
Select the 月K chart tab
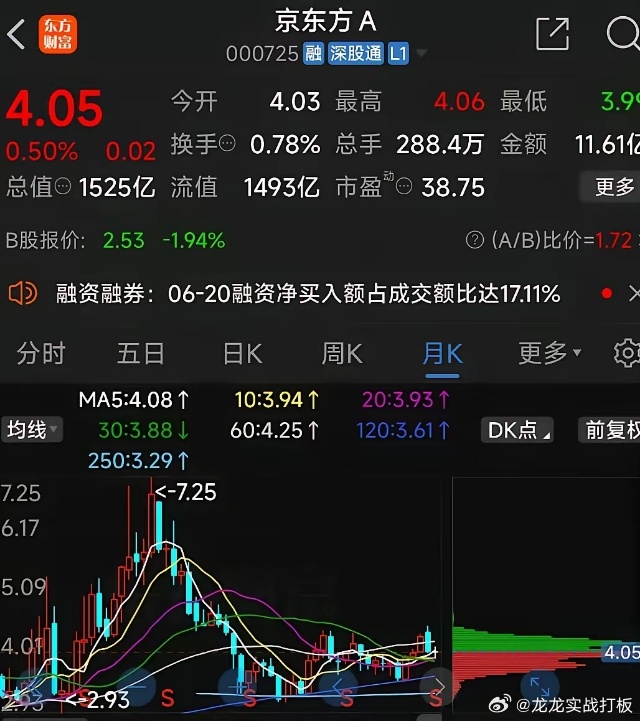click(442, 352)
